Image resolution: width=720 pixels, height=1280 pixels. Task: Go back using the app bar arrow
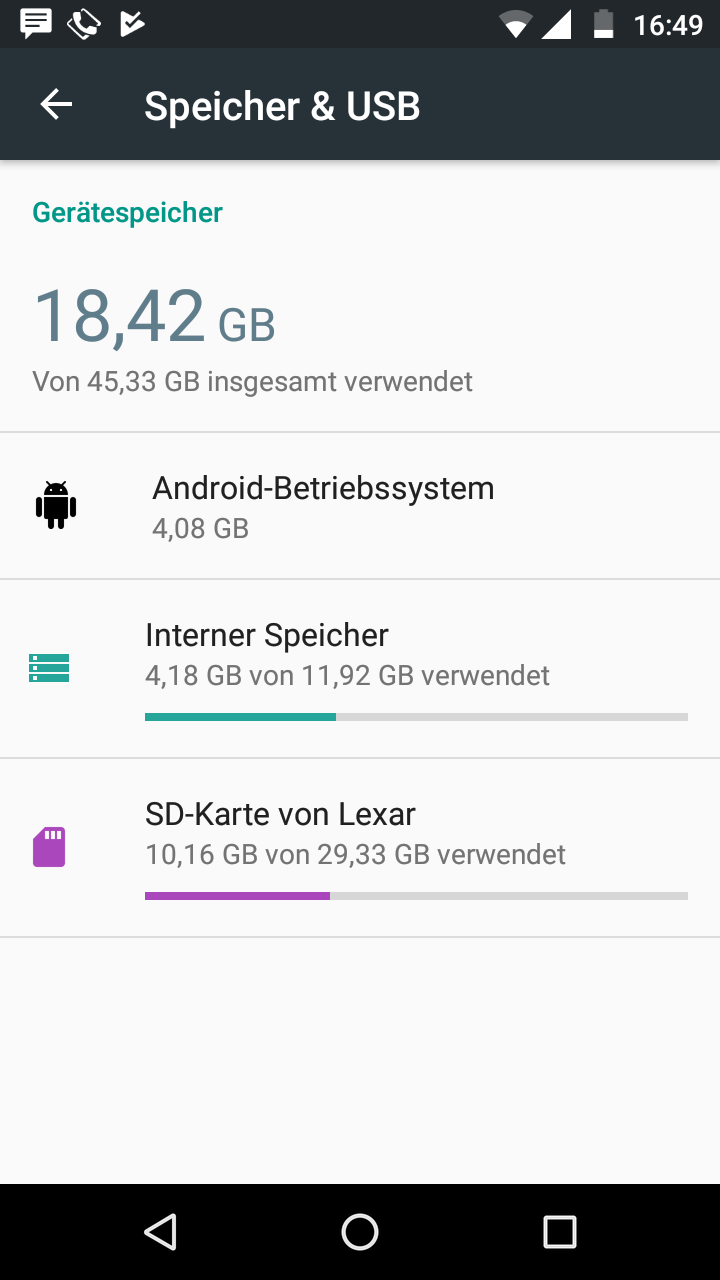pyautogui.click(x=56, y=105)
